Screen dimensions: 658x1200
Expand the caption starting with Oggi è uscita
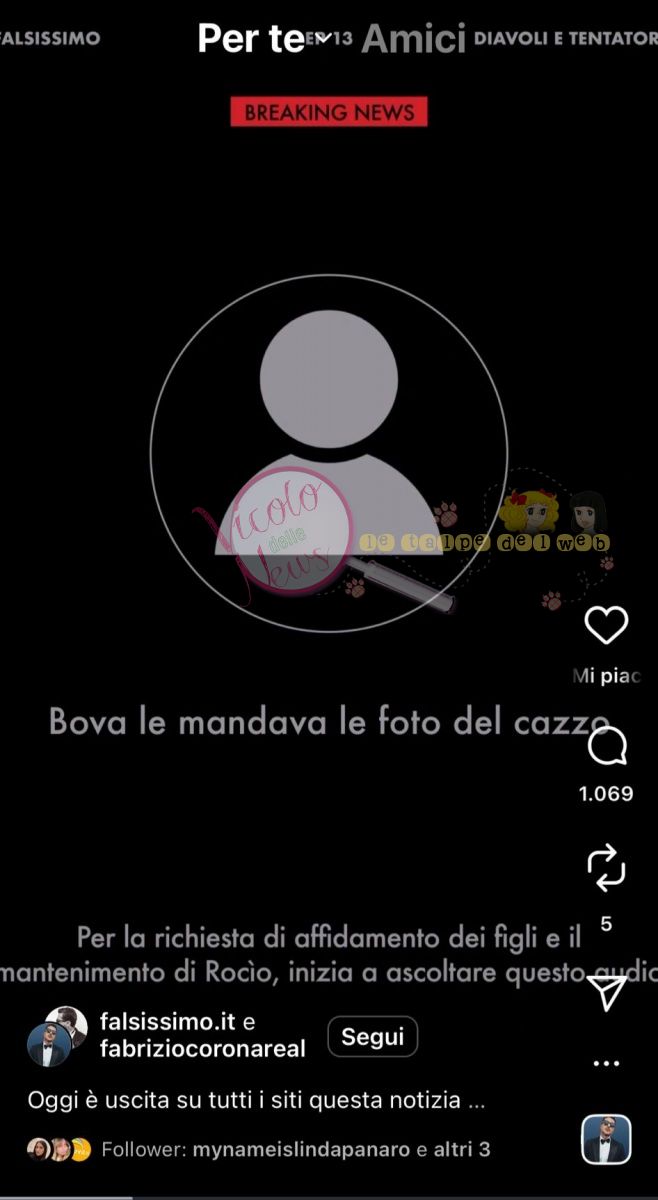click(x=256, y=1100)
